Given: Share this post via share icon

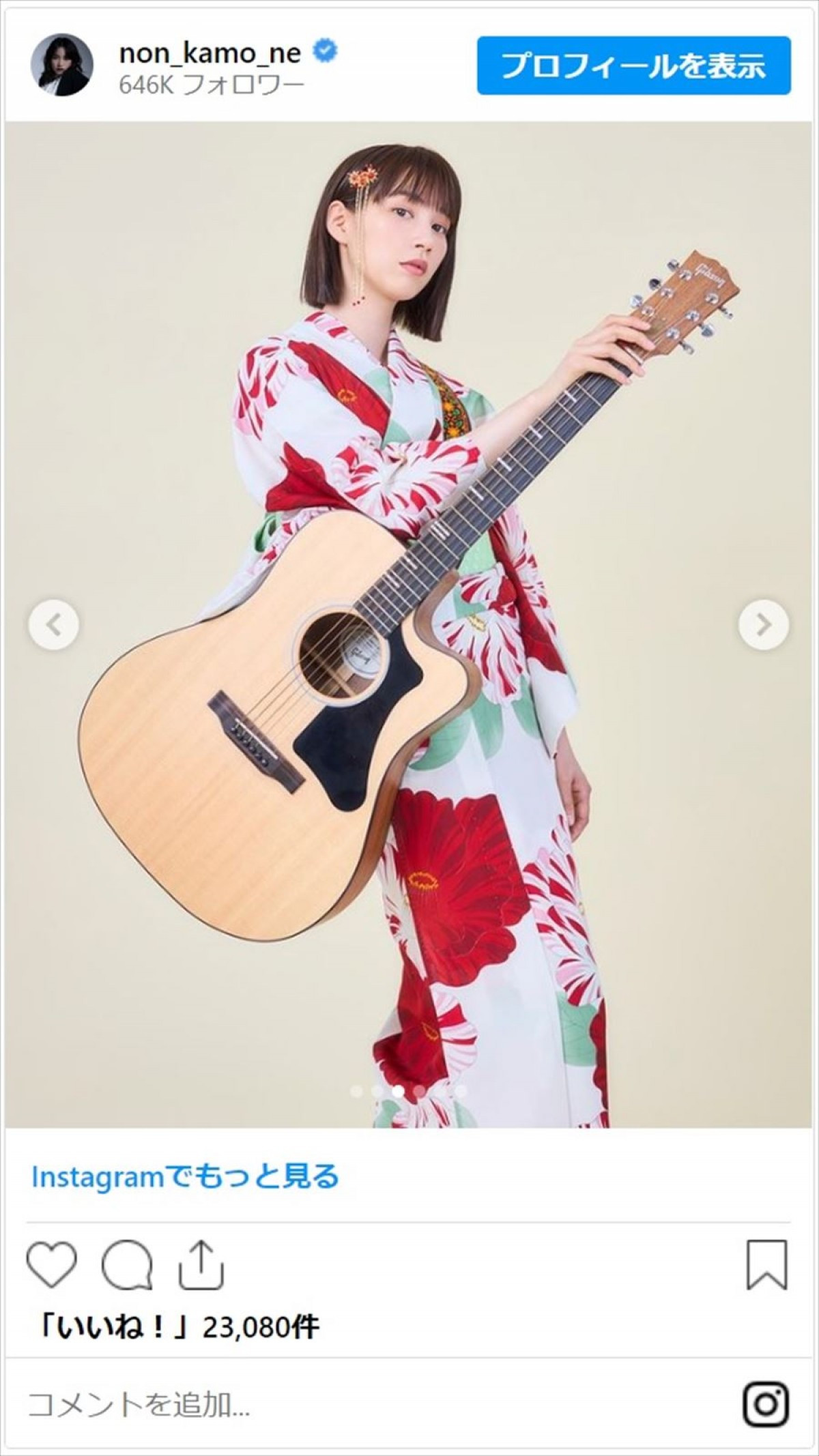Looking at the screenshot, I should click(201, 1266).
